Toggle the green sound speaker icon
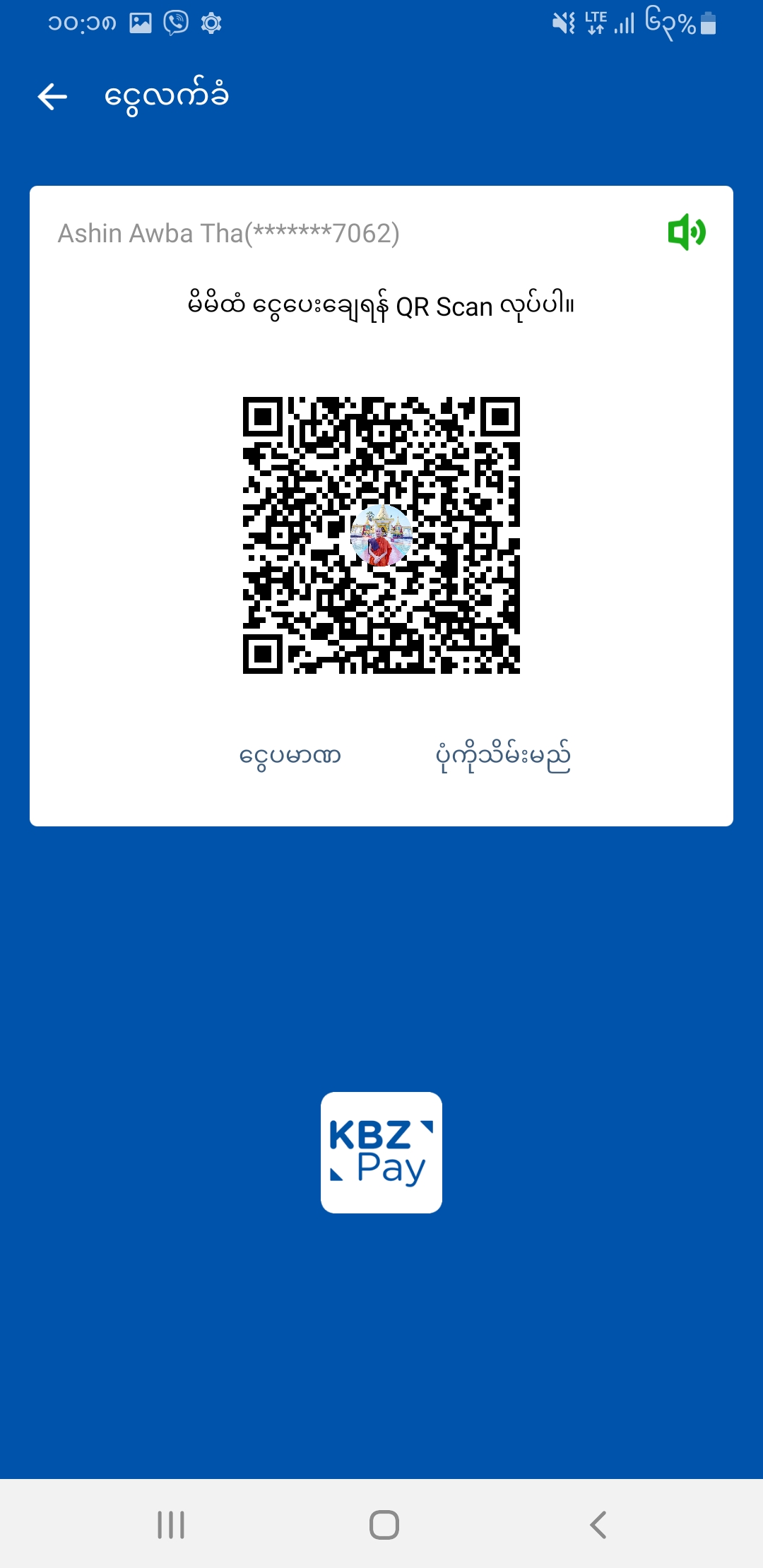This screenshot has width=763, height=1568. coord(687,232)
